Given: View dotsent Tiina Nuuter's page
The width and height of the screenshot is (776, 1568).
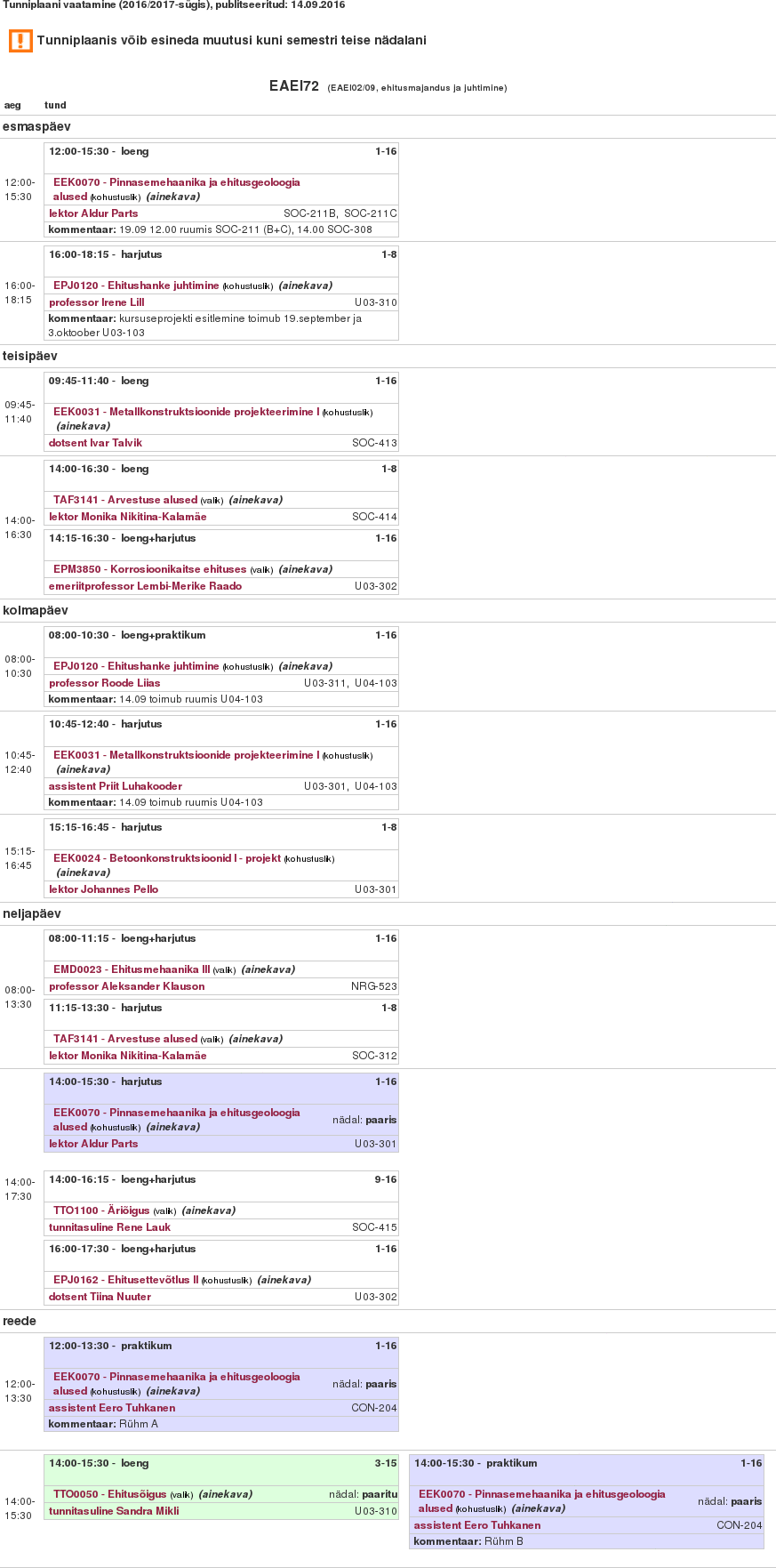Looking at the screenshot, I should click(100, 1297).
